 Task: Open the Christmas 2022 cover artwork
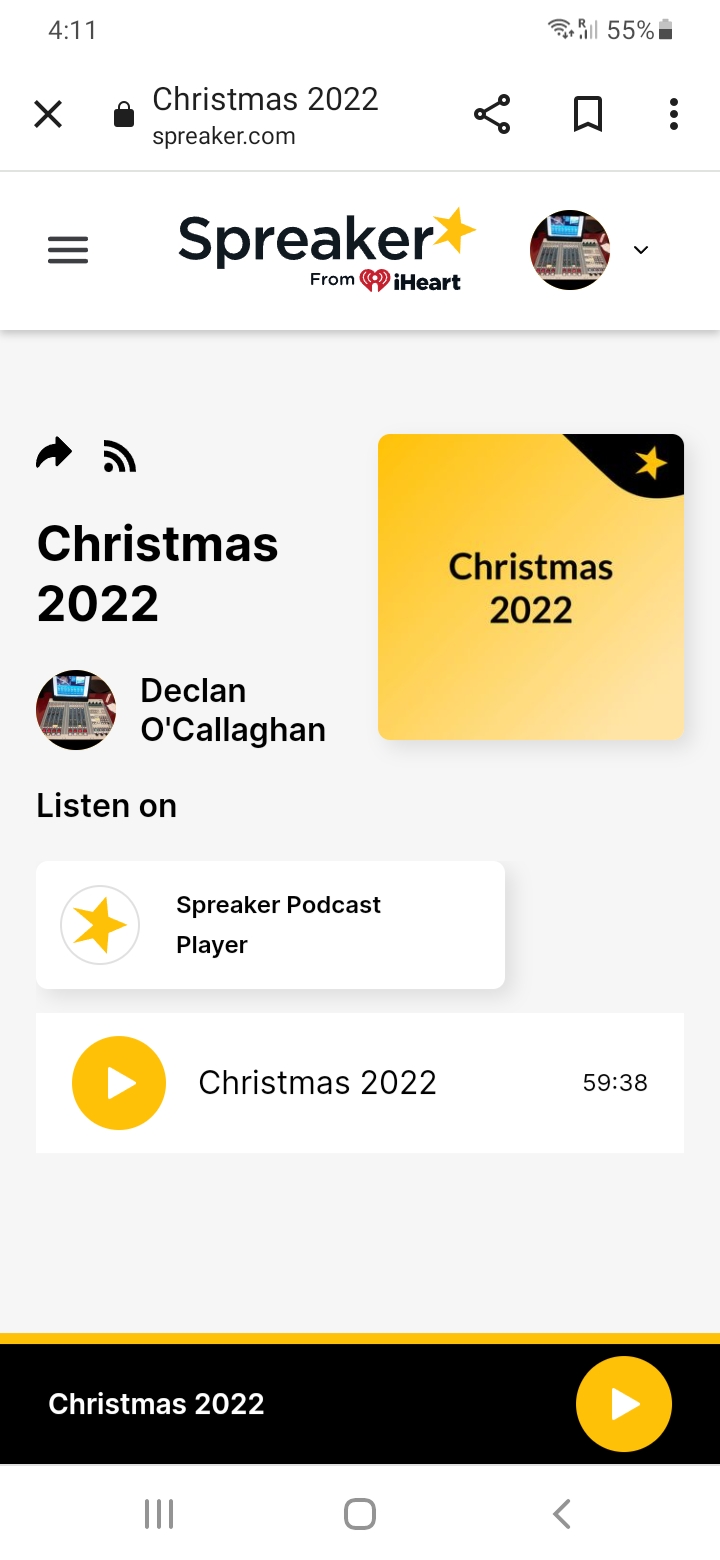(531, 587)
